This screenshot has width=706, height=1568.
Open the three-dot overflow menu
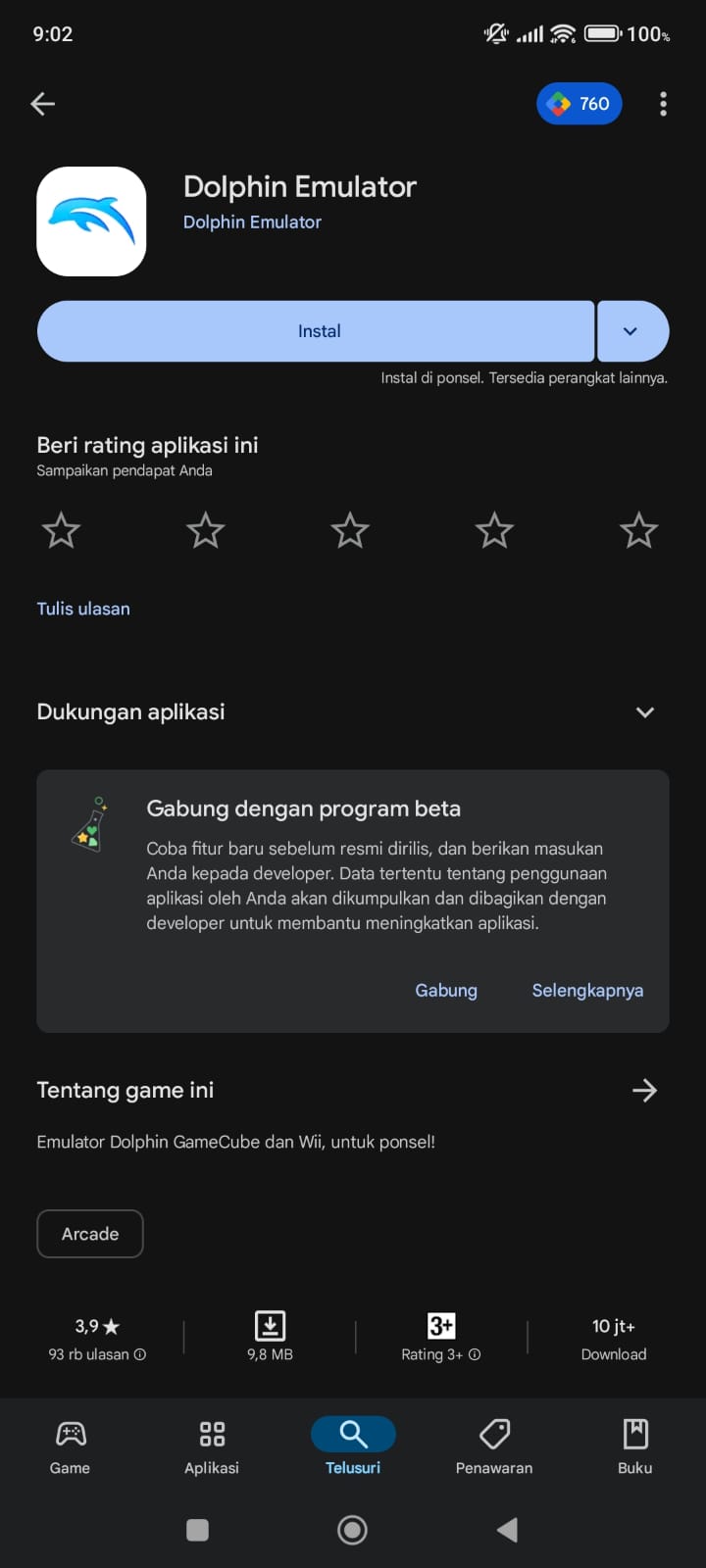[664, 104]
